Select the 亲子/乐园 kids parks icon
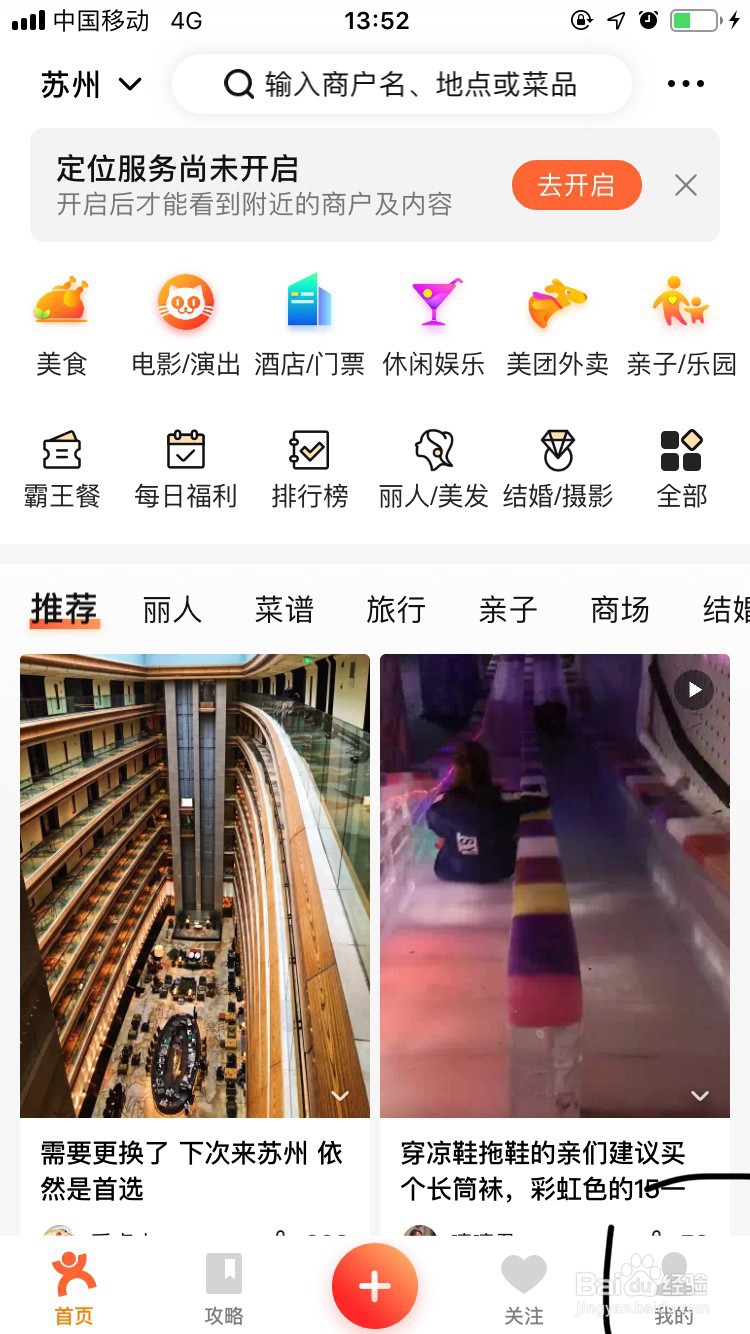 point(681,320)
